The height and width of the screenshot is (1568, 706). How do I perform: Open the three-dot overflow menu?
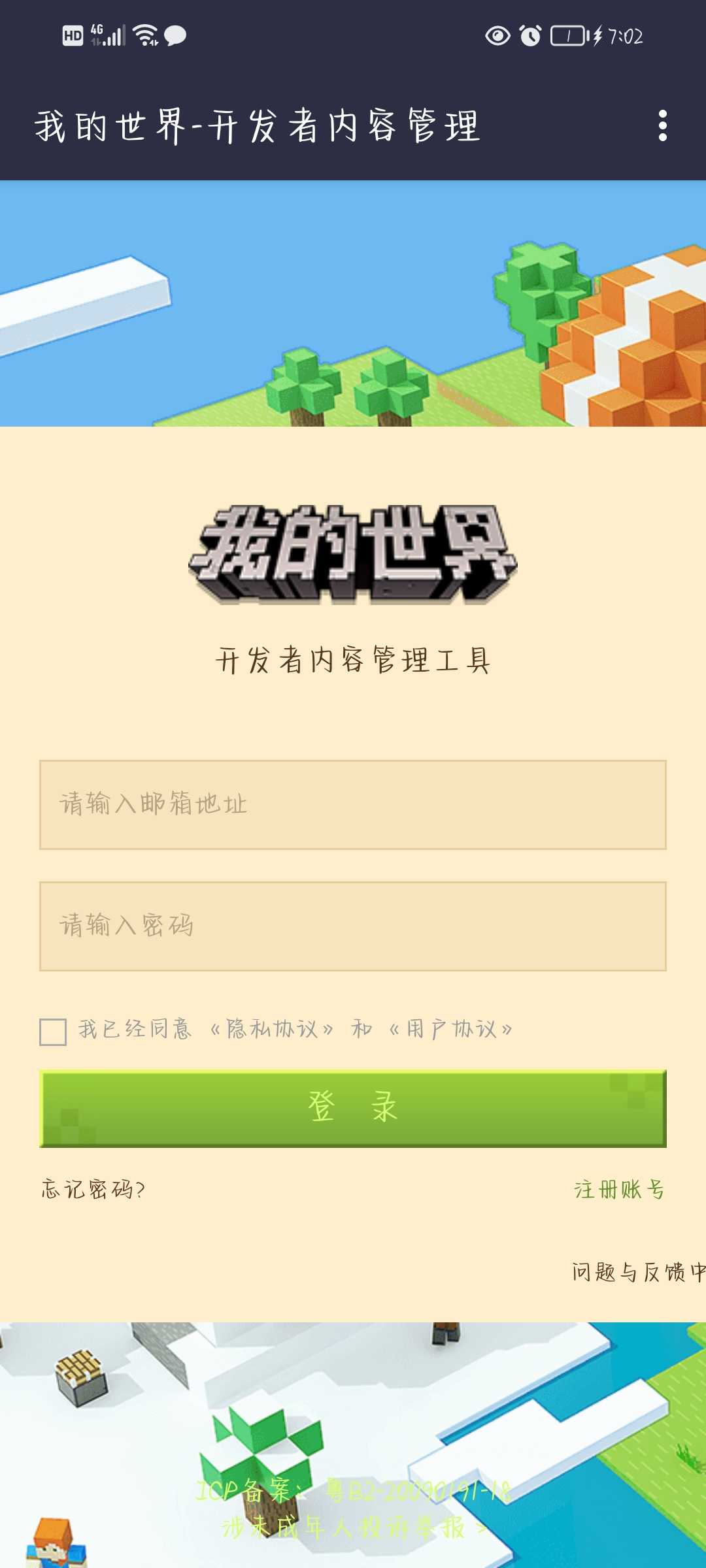(x=662, y=125)
